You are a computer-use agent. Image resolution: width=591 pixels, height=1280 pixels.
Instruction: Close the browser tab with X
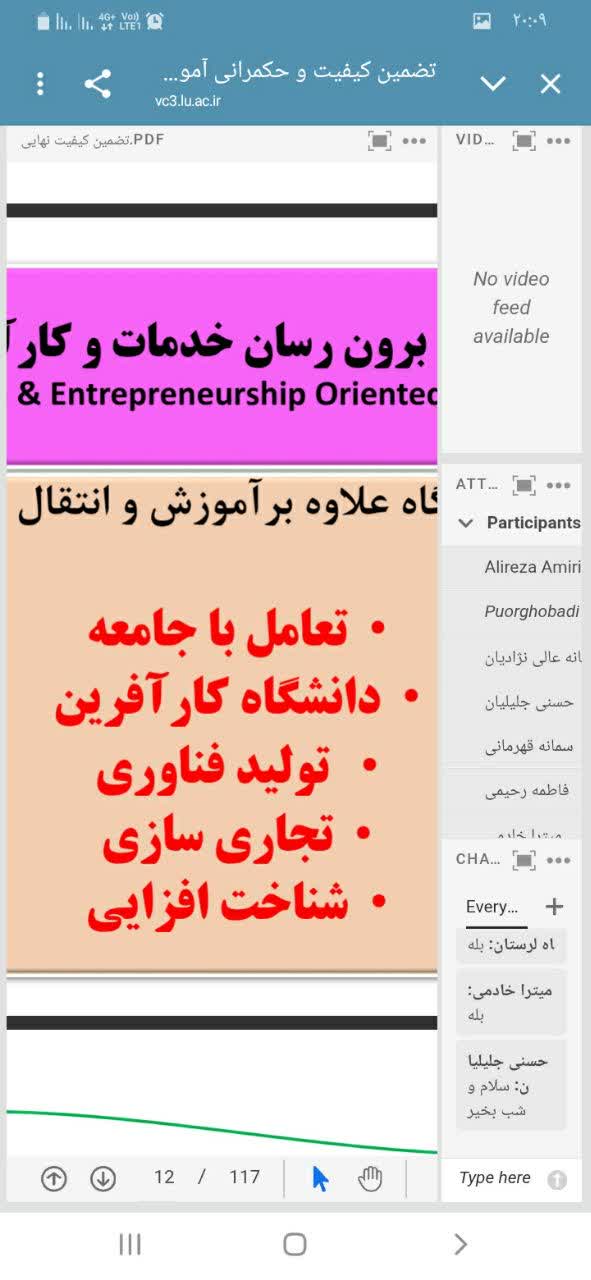pos(550,84)
